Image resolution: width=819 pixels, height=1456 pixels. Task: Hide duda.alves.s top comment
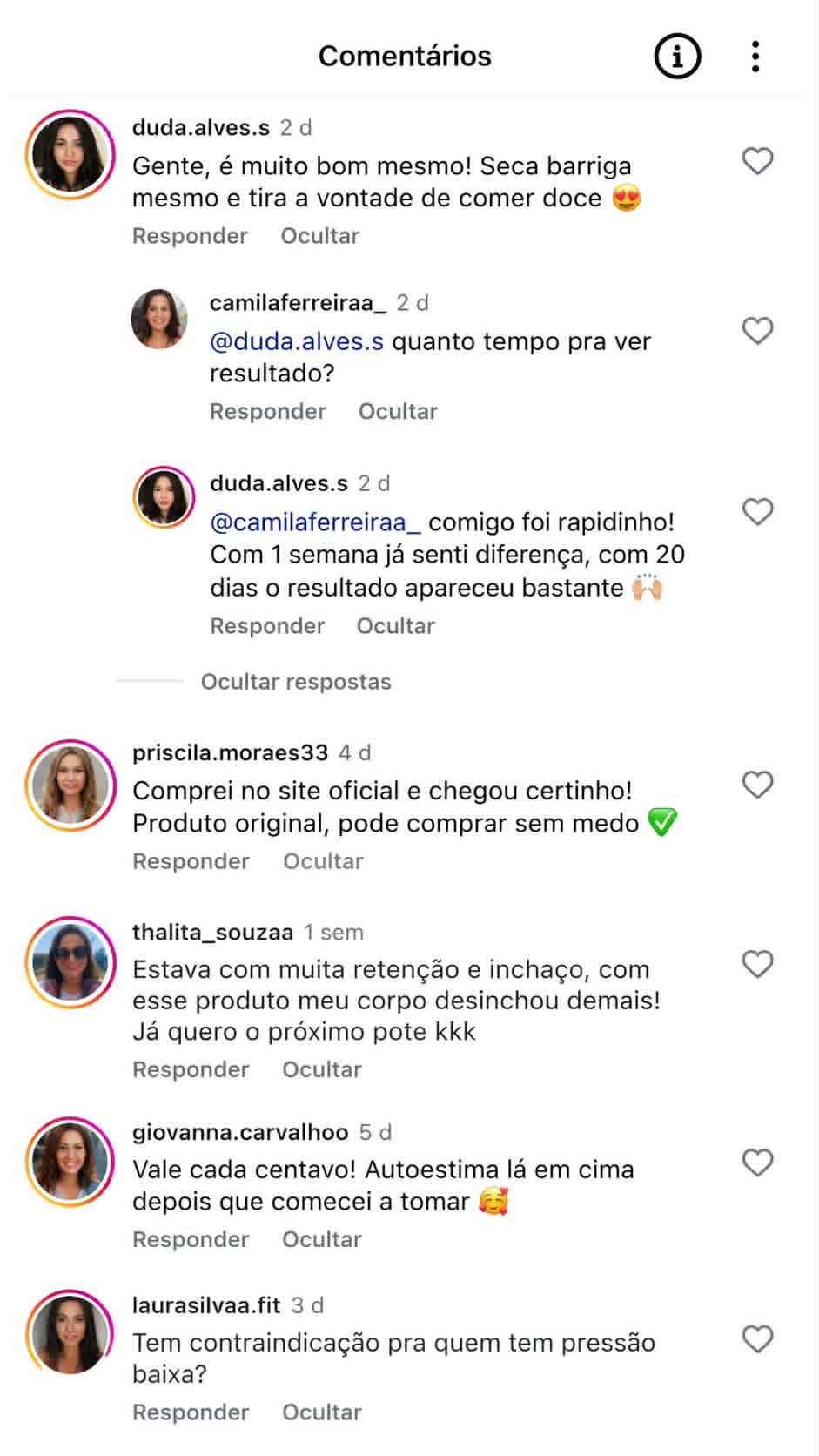319,236
